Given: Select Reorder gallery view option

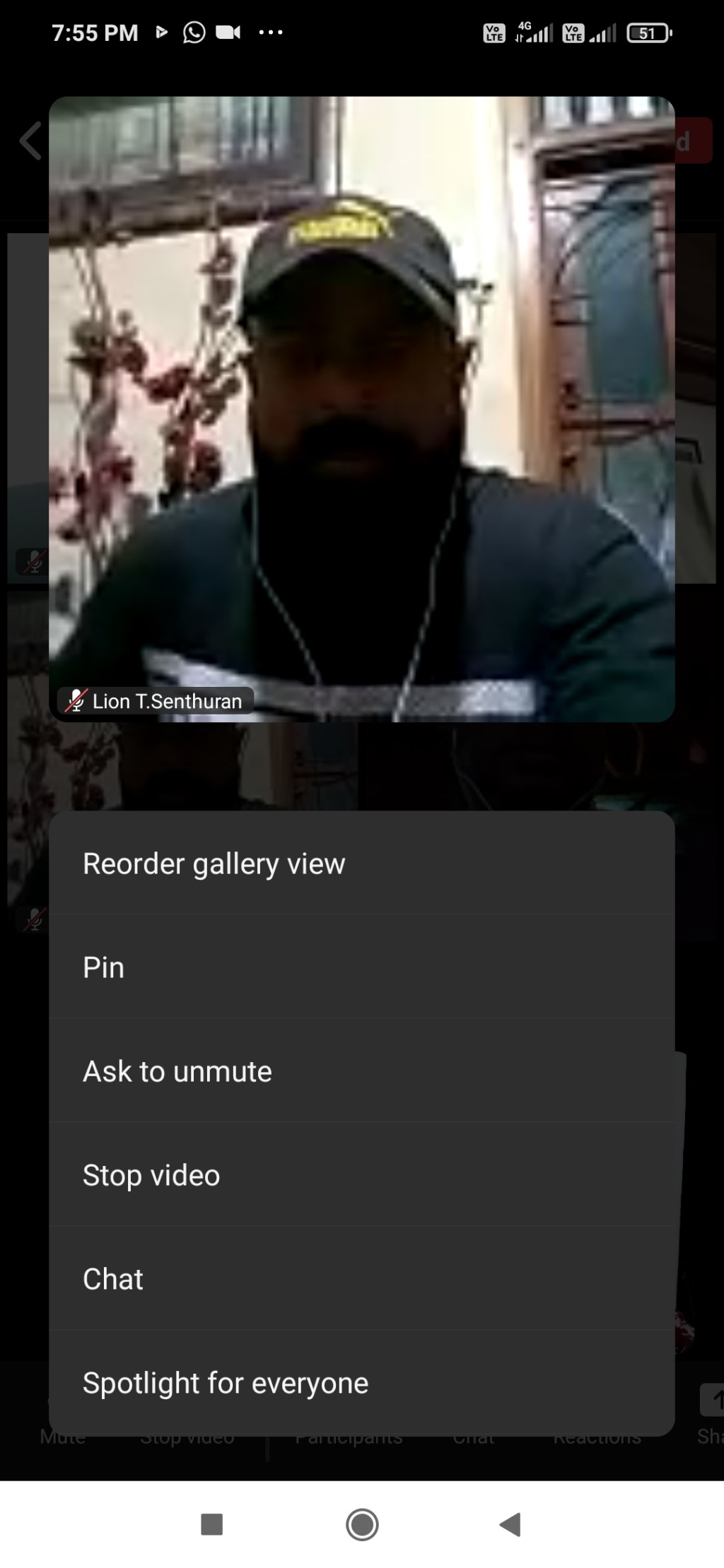Looking at the screenshot, I should pos(361,863).
